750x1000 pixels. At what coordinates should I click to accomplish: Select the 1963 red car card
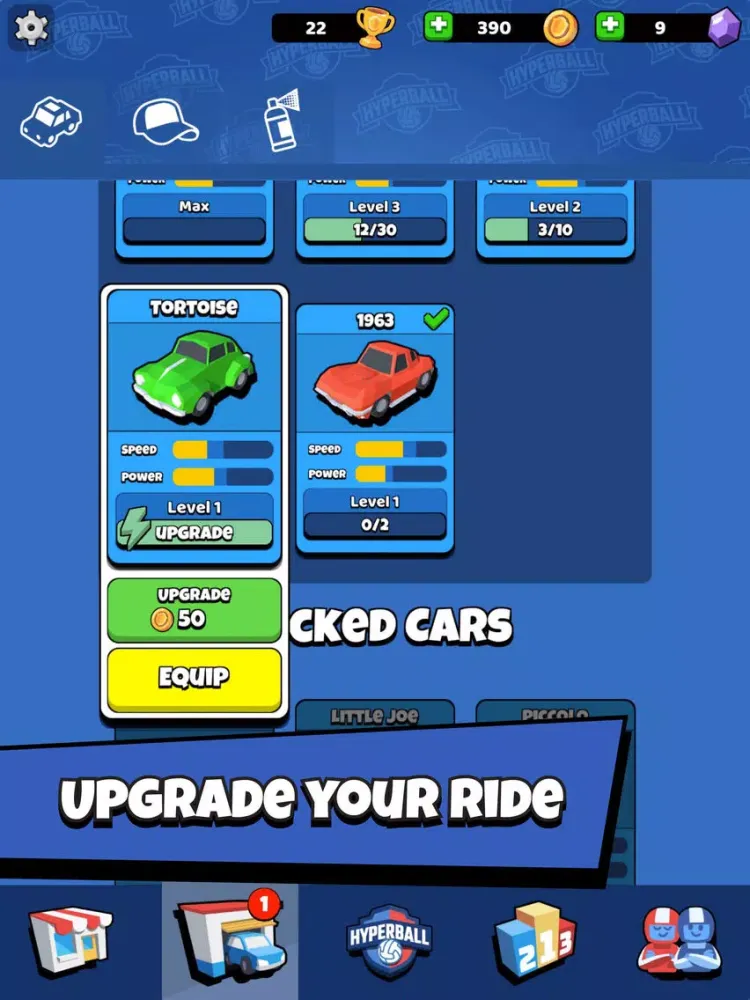[x=375, y=430]
